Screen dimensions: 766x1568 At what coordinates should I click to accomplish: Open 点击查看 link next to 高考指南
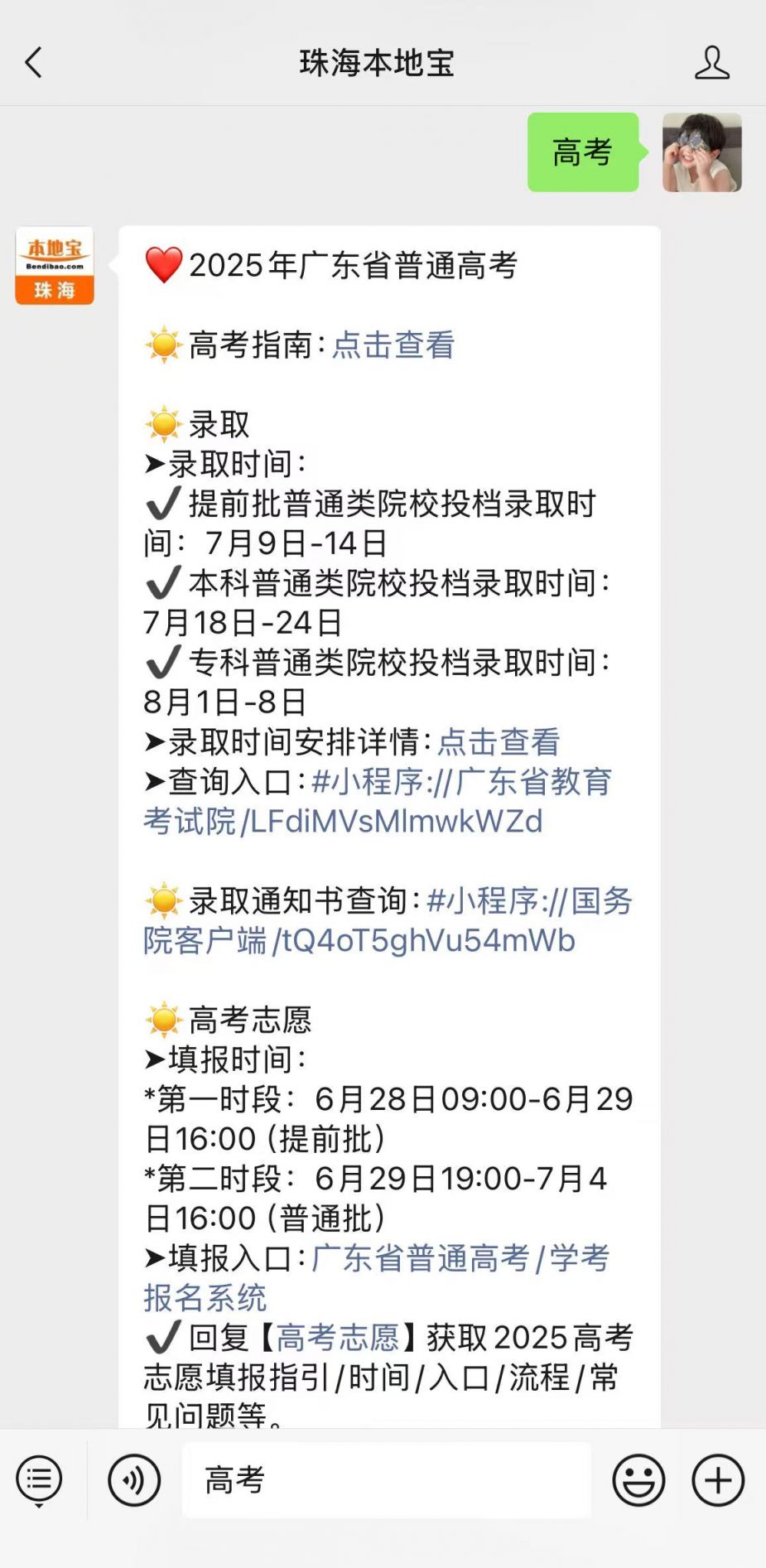pos(393,345)
